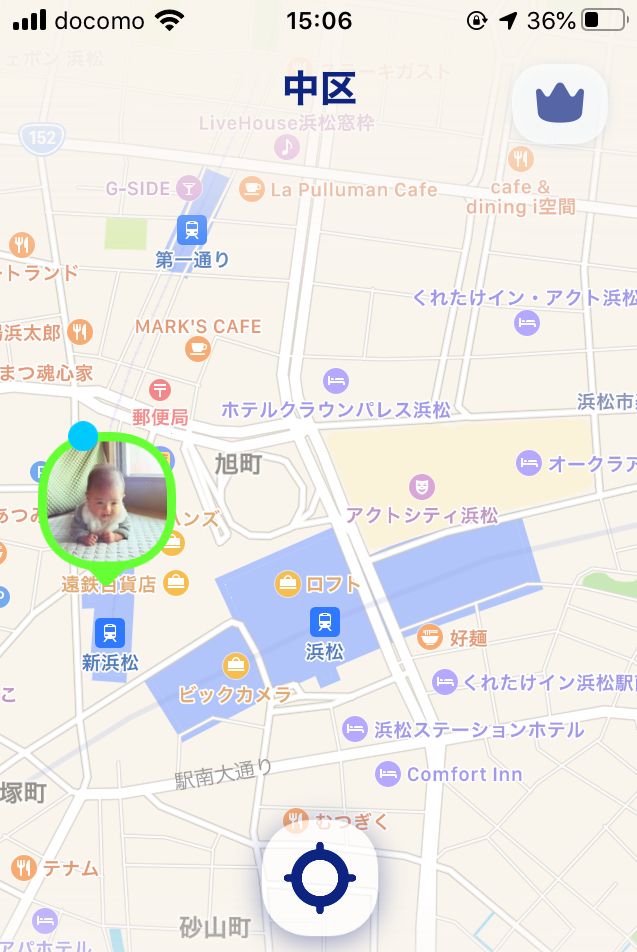Select the 浜松 station map marker
Screen dimensions: 637x952
[324, 622]
